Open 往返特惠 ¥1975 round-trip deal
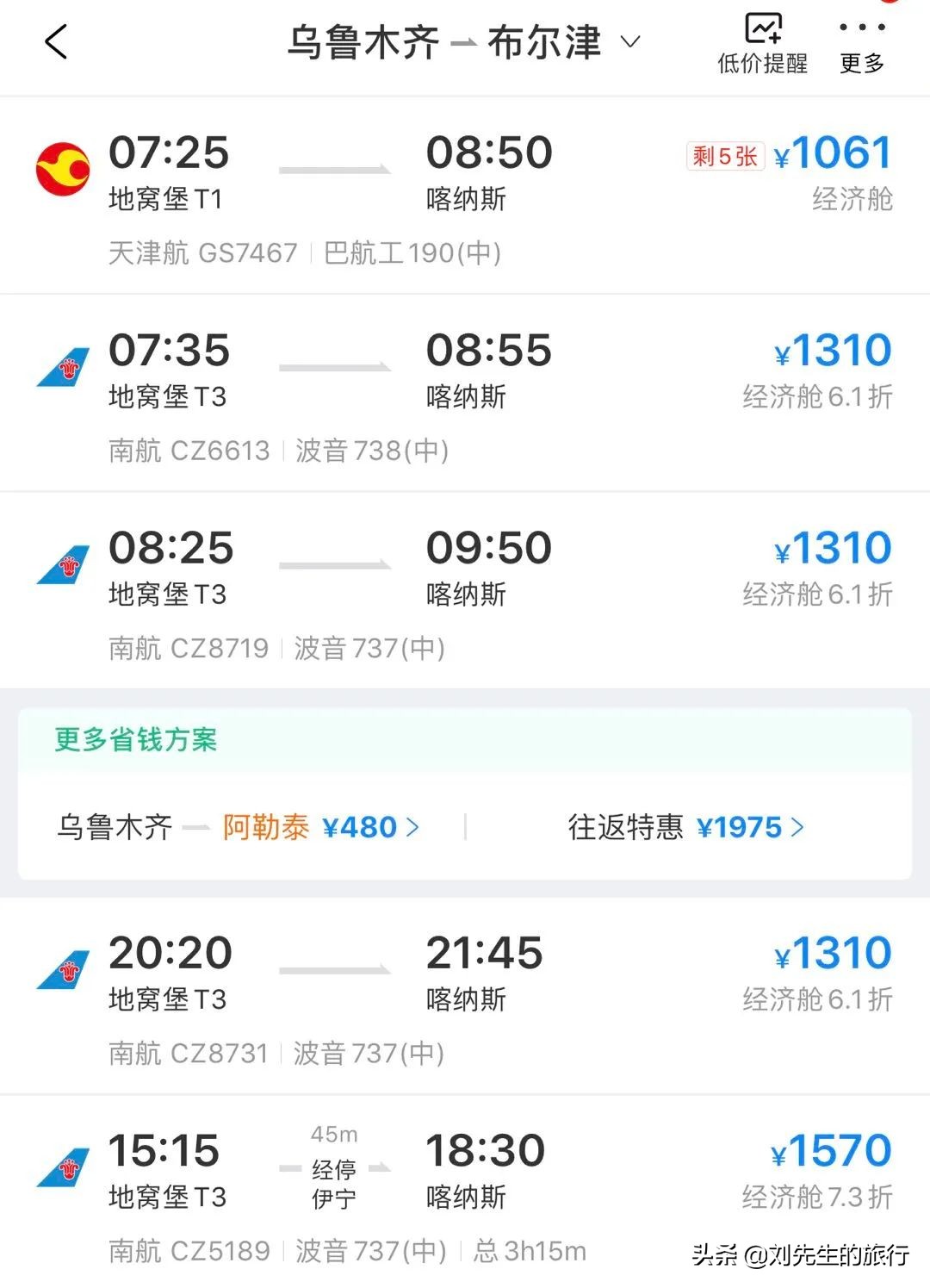 click(686, 827)
